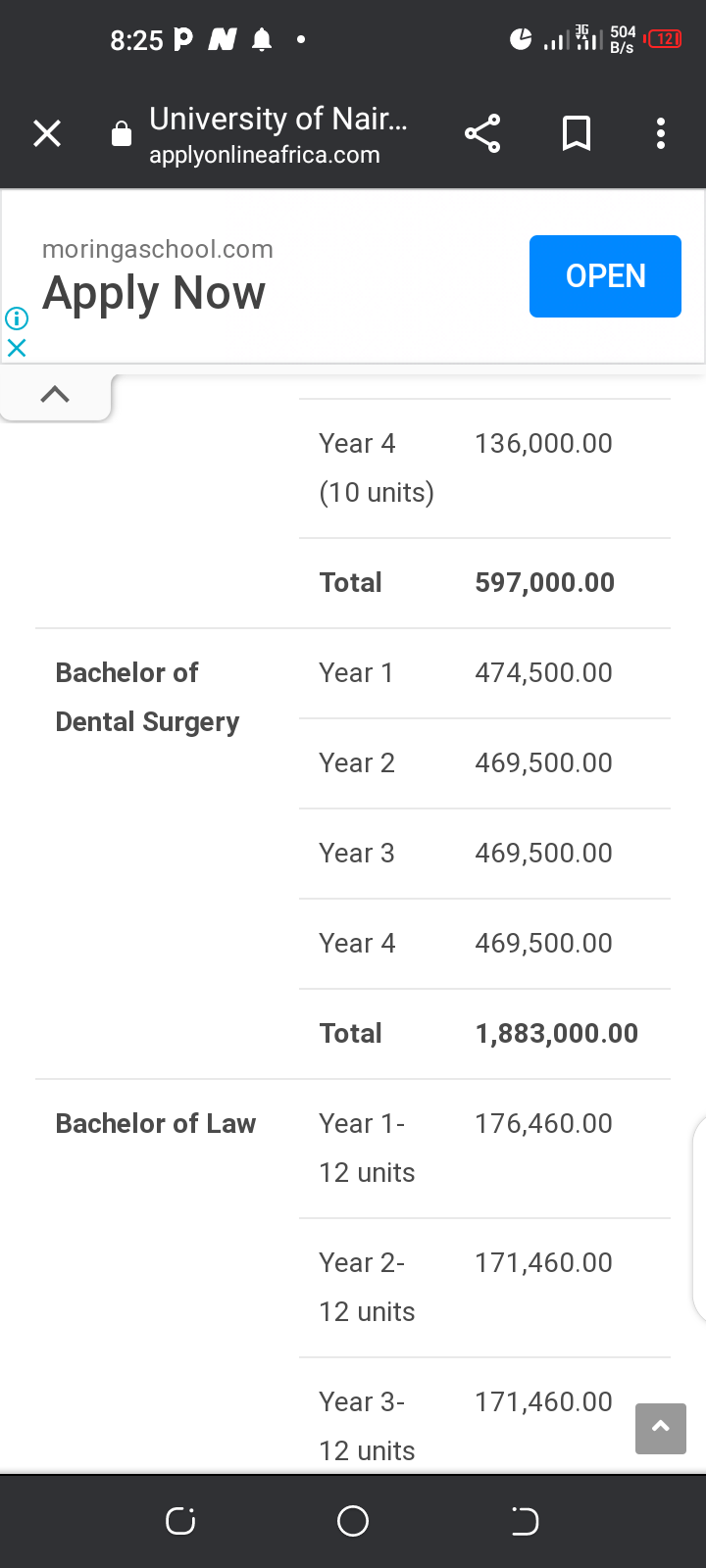Bookmark the current page

577,133
